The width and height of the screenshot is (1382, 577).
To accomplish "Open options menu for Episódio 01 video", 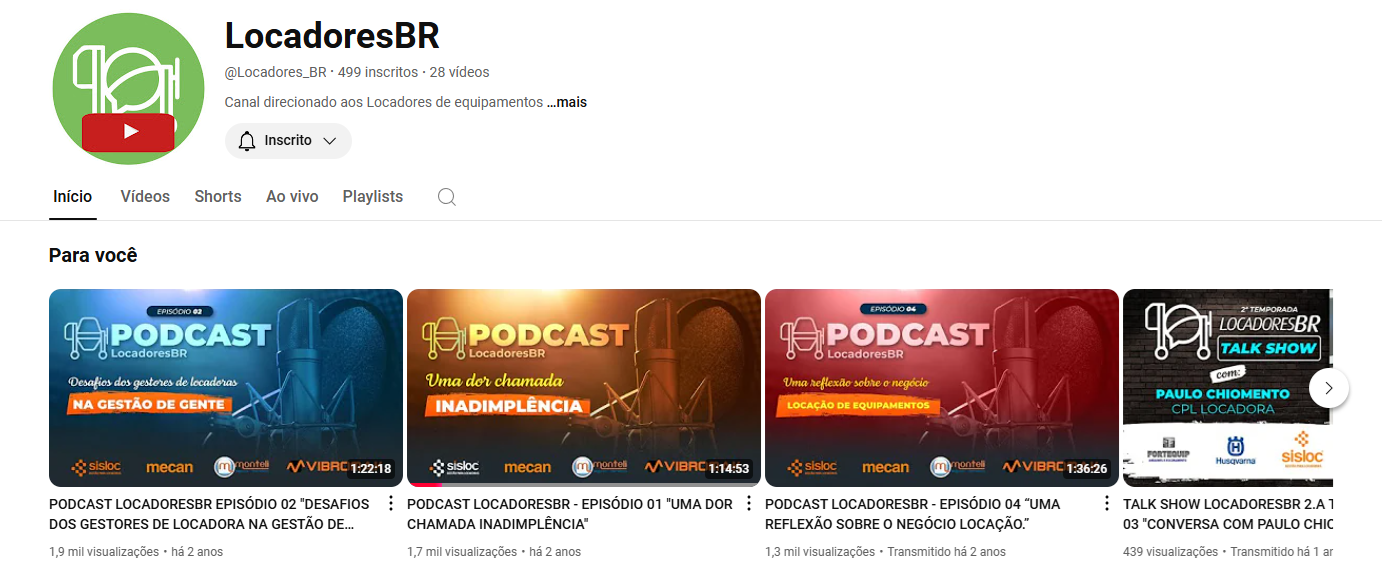I will click(x=749, y=504).
